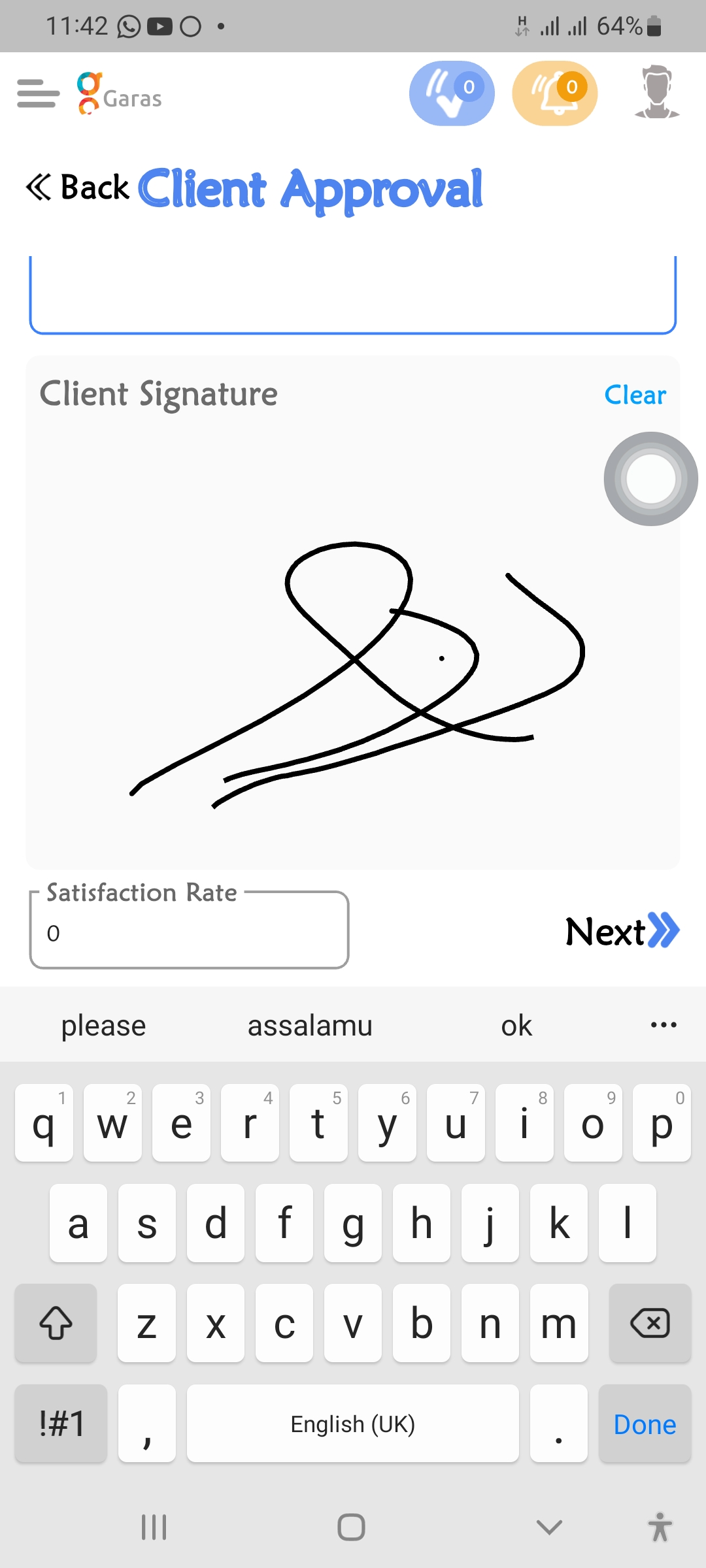This screenshot has height=1568, width=706.
Task: Proceed with the Next button
Action: (622, 931)
